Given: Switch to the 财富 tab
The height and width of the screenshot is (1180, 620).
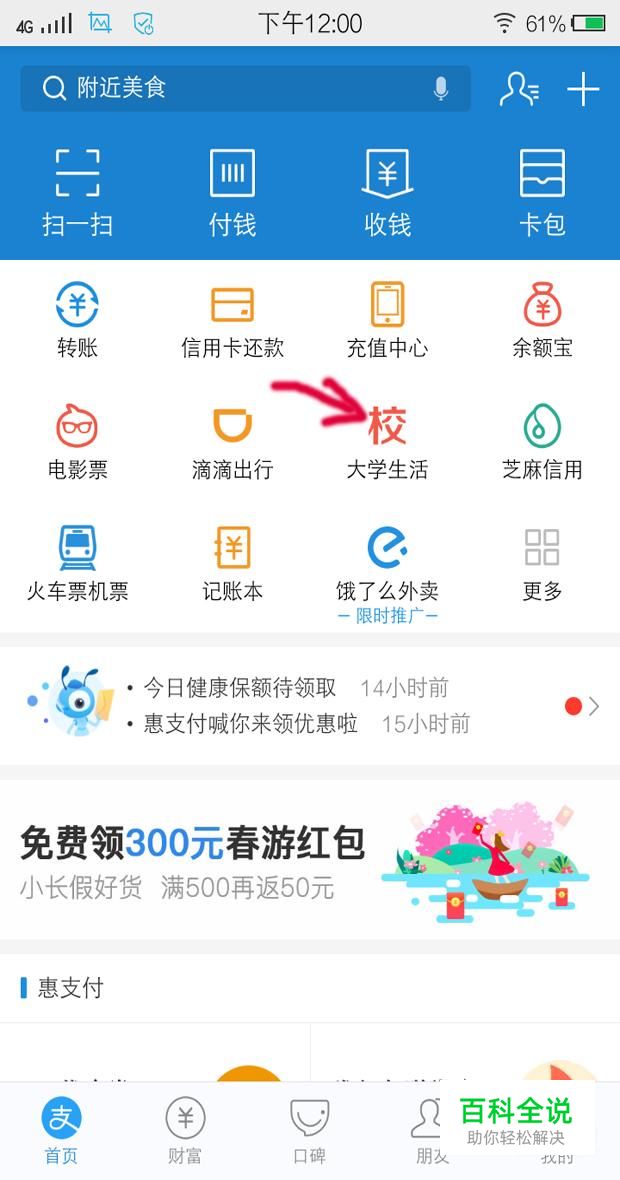Looking at the screenshot, I should click(x=185, y=1131).
